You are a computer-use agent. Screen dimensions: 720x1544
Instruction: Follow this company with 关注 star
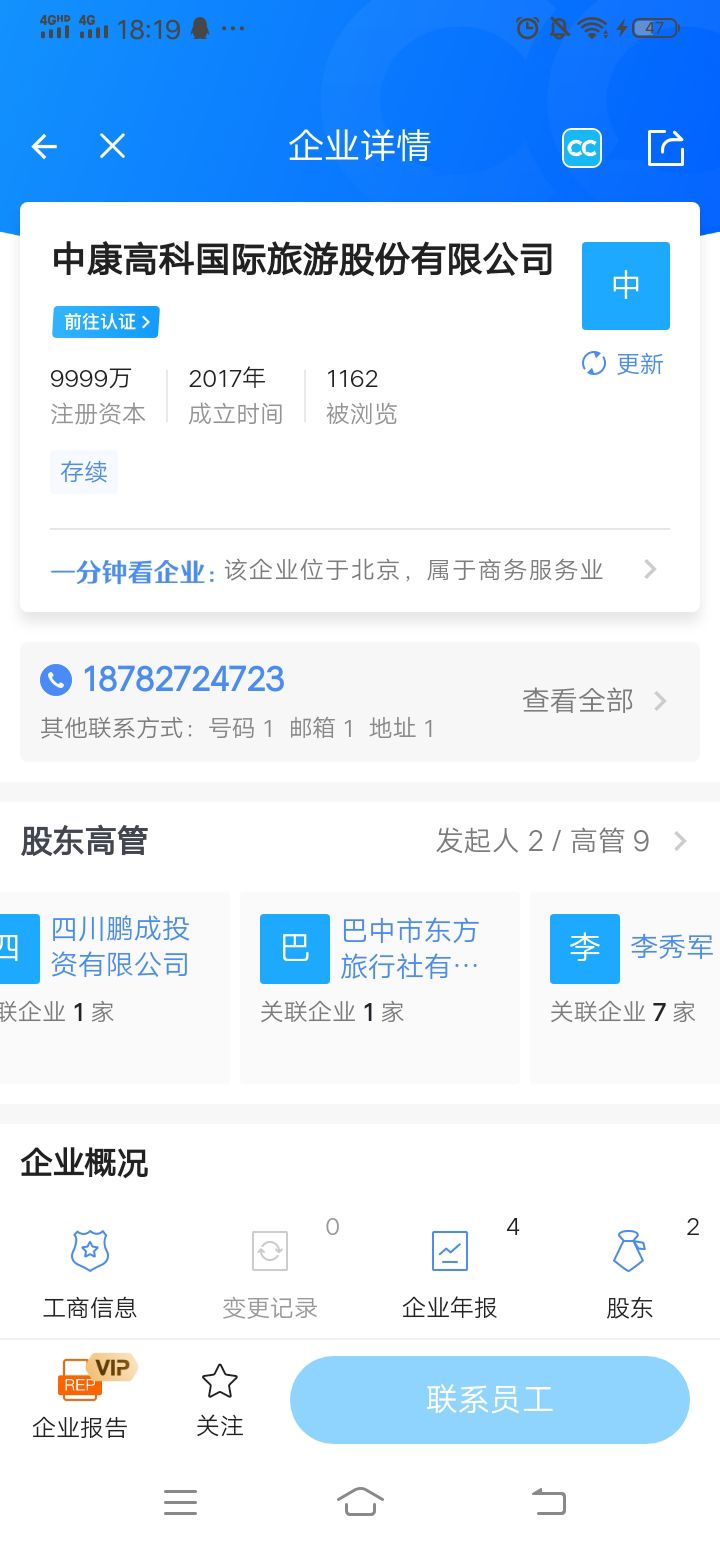(x=220, y=1398)
